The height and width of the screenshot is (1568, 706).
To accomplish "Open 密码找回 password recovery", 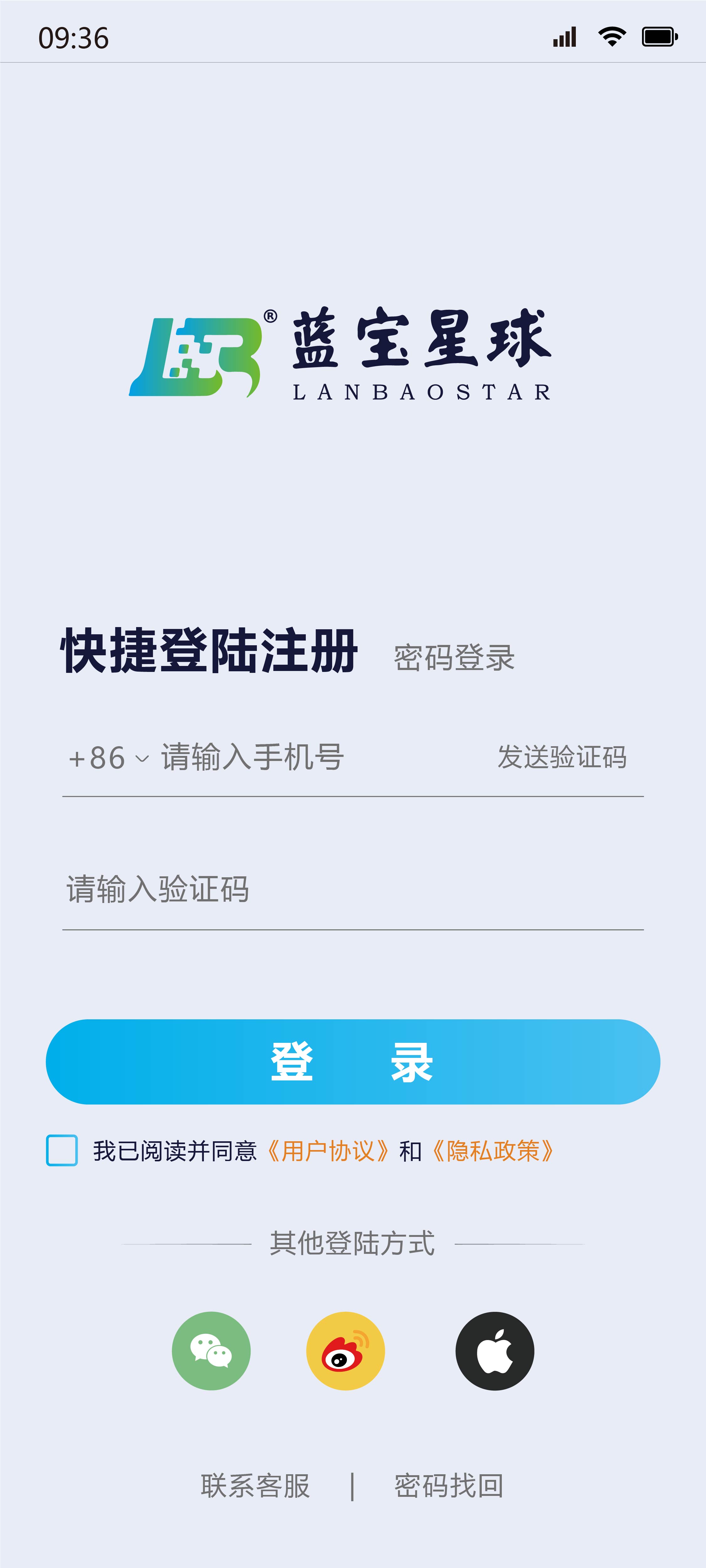I will coord(449,1486).
